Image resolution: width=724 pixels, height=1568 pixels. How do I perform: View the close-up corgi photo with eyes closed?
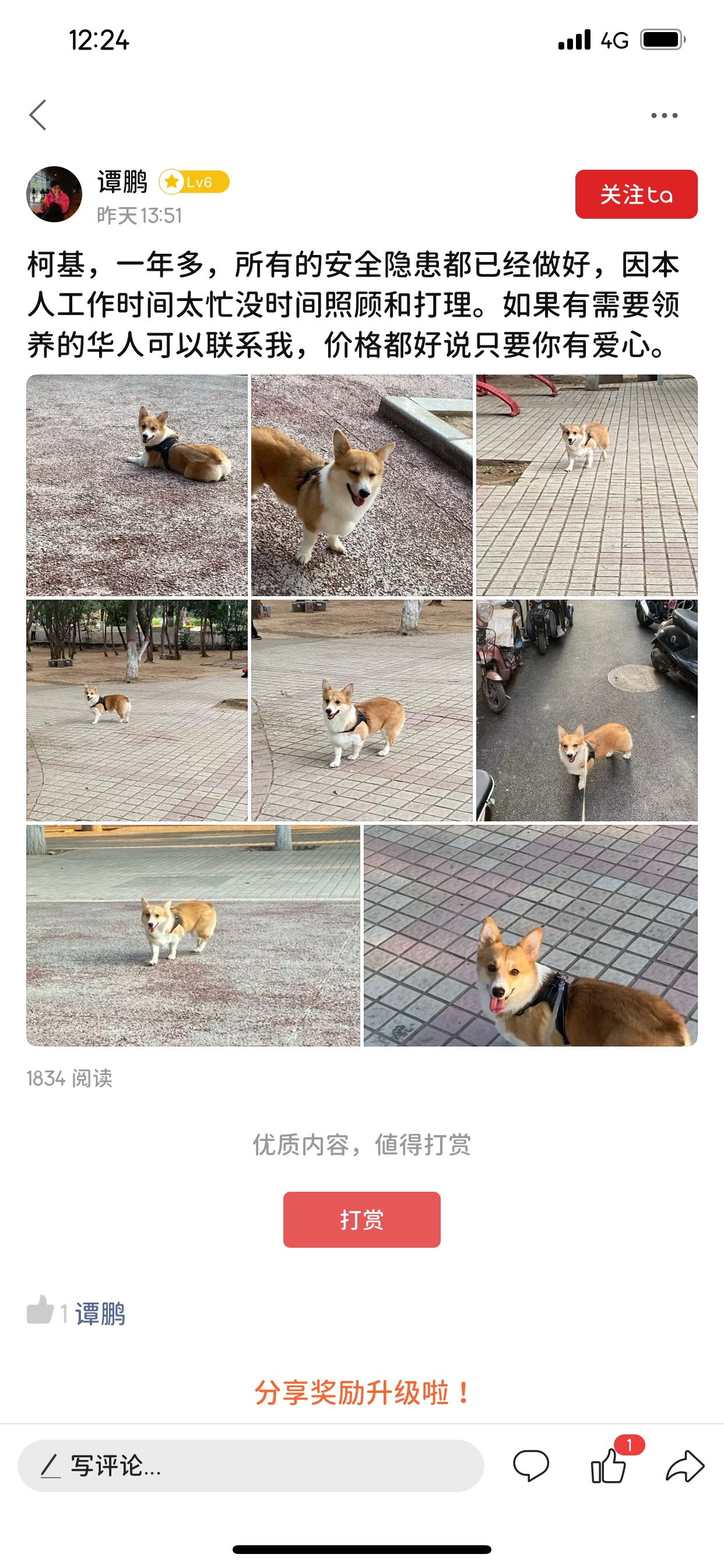click(361, 485)
